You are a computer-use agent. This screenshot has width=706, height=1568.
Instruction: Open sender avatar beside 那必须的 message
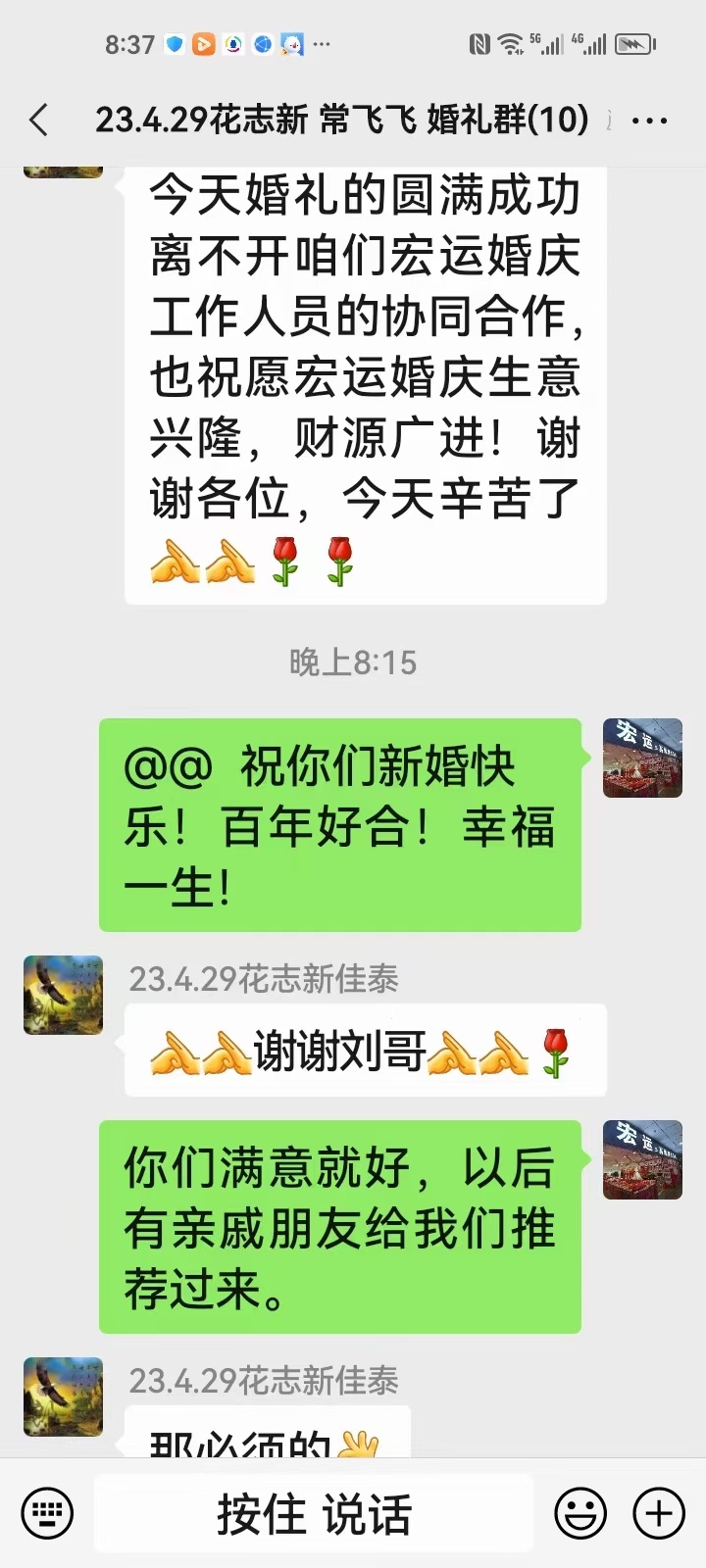(64, 1396)
